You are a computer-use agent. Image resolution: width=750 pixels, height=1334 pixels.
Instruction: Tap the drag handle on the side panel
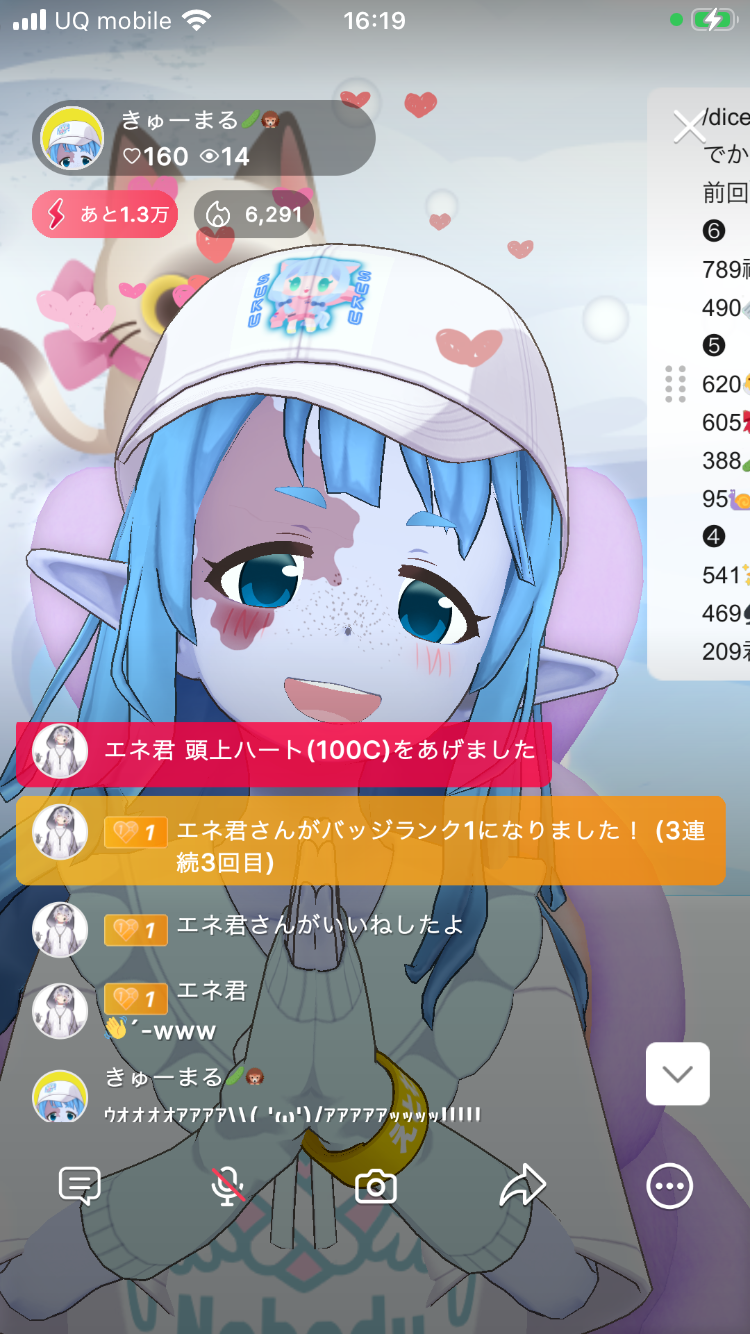tap(675, 384)
